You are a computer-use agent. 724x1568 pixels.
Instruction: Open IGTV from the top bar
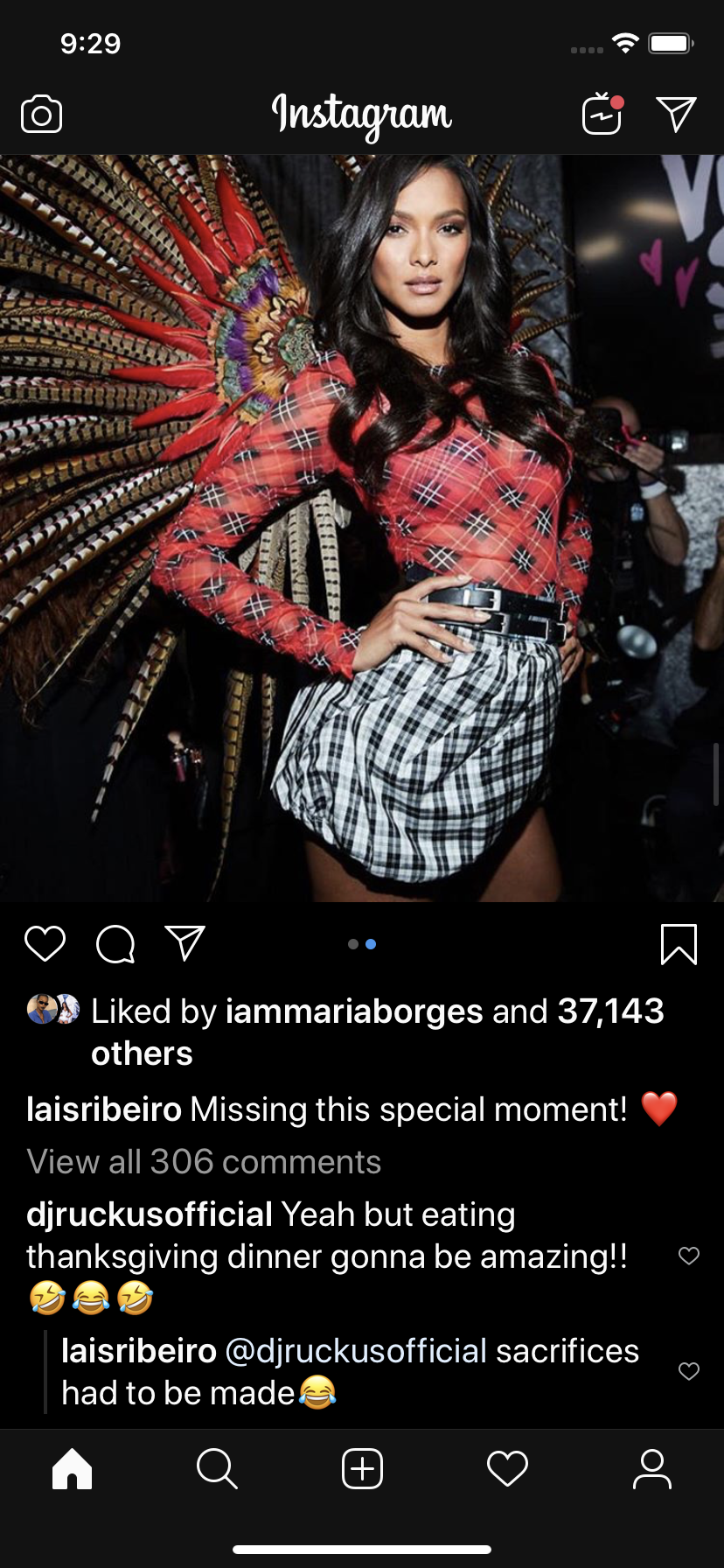[602, 114]
